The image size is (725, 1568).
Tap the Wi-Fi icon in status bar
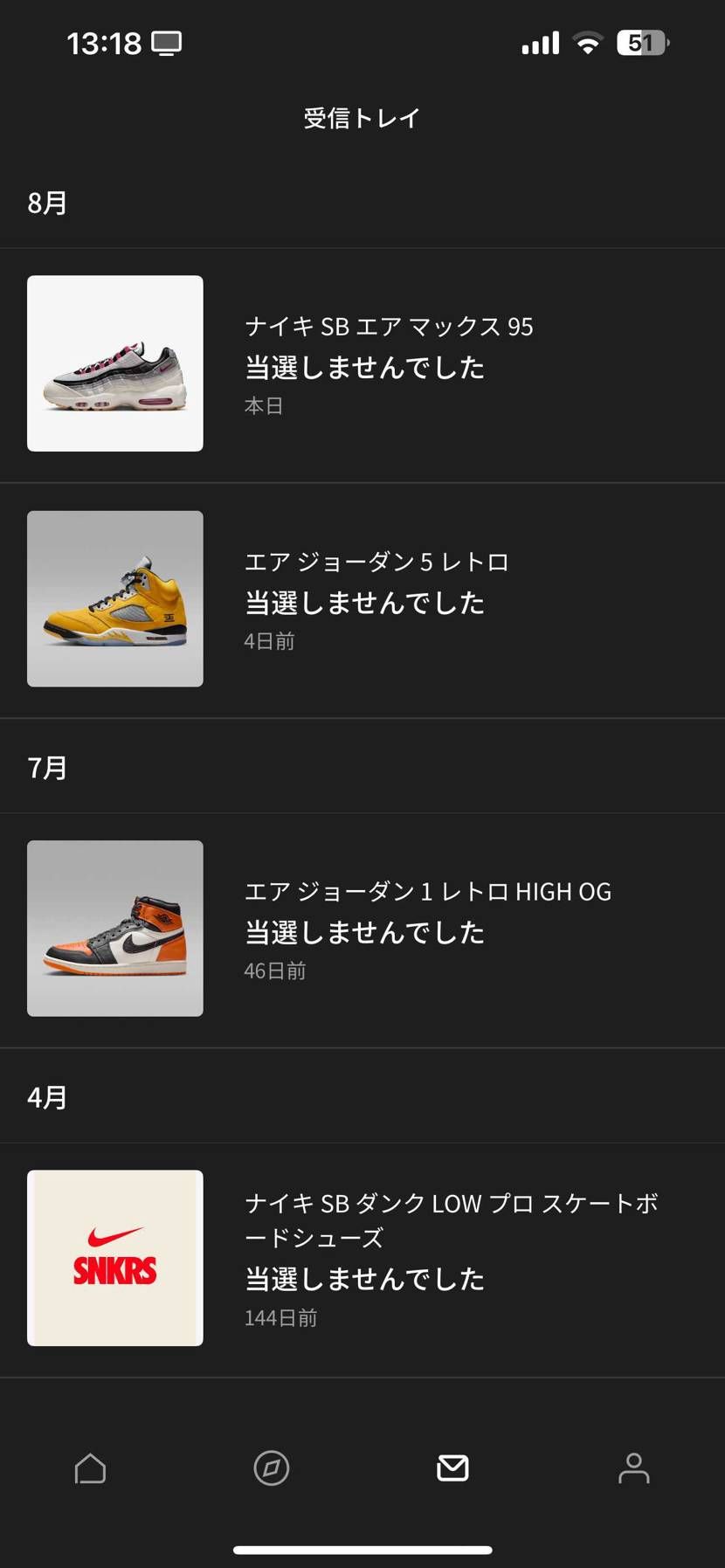[x=587, y=42]
